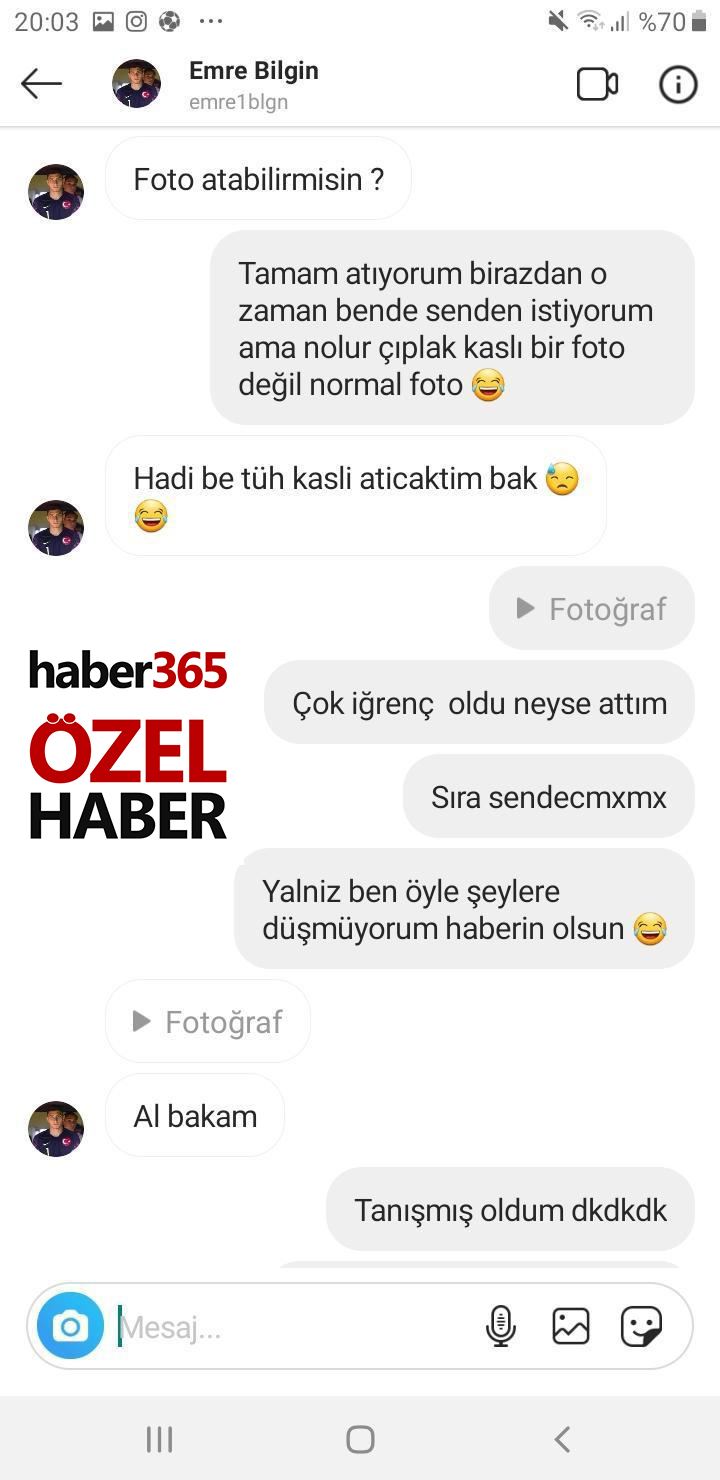The width and height of the screenshot is (720, 1480).
Task: Open the camera to send a photo
Action: 70,1326
